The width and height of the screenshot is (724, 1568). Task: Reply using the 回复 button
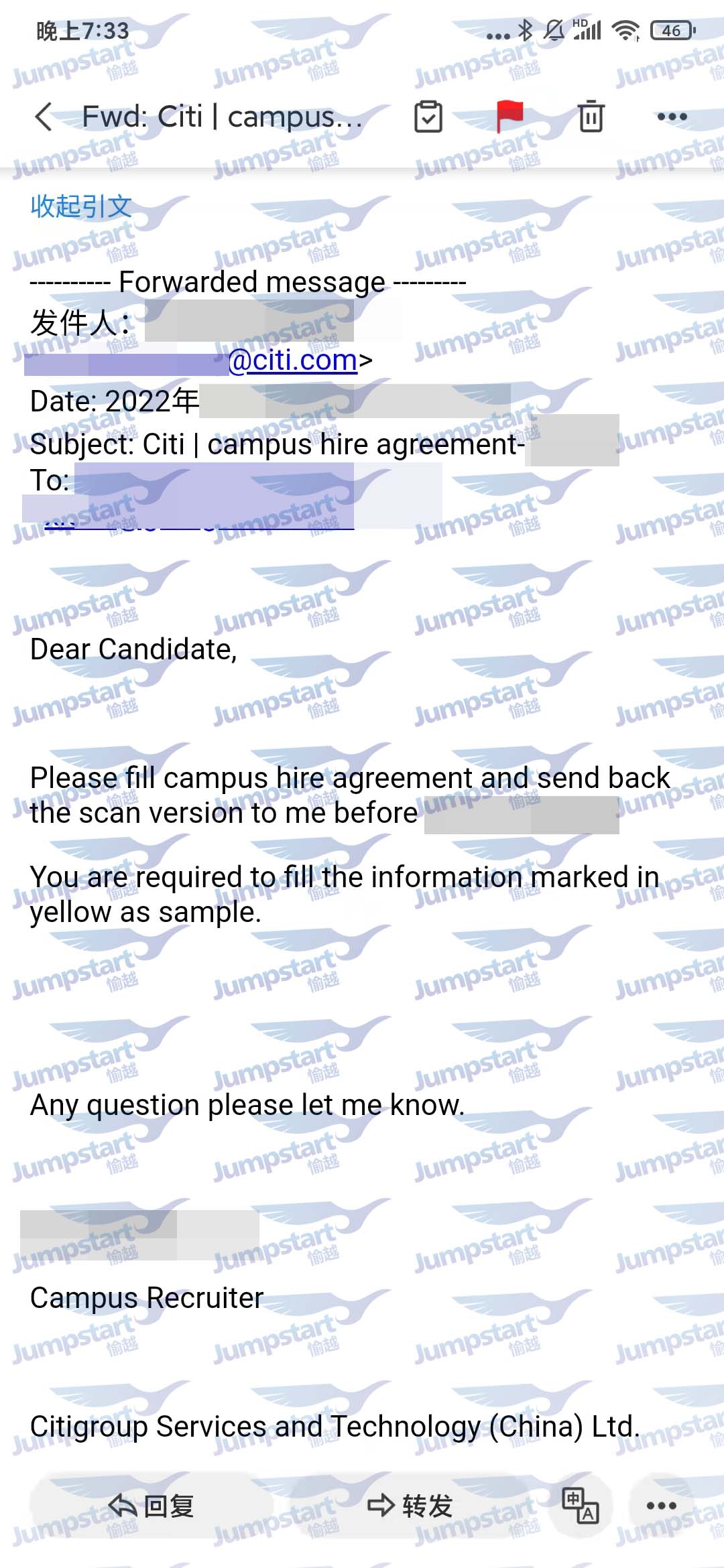(152, 1506)
